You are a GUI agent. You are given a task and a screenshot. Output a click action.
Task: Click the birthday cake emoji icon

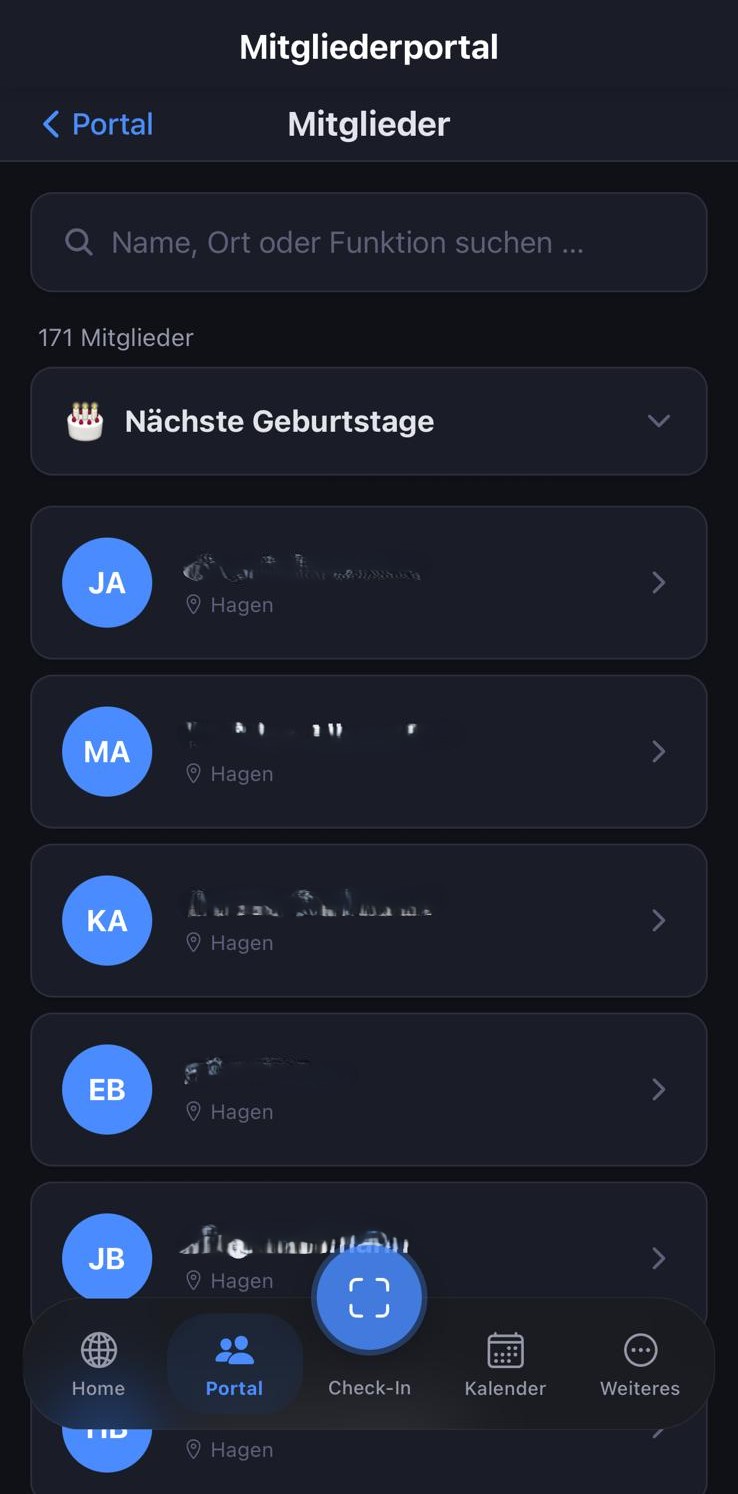tap(85, 420)
